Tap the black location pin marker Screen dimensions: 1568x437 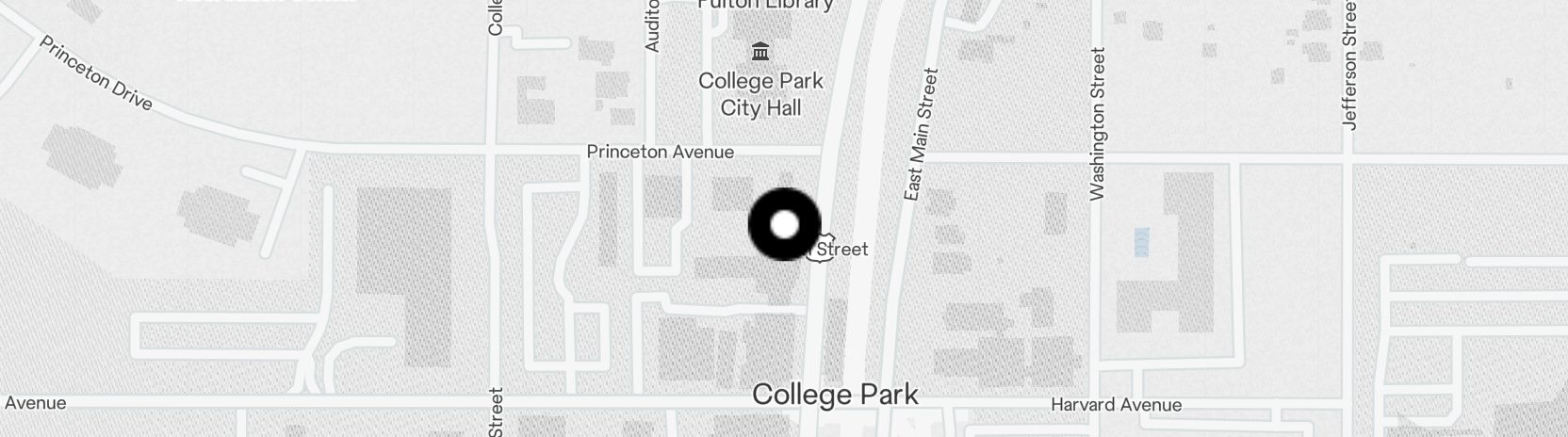785,224
